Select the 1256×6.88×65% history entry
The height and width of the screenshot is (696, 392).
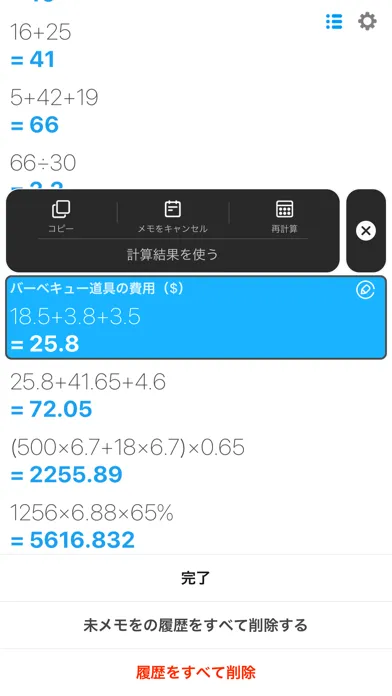coord(196,526)
